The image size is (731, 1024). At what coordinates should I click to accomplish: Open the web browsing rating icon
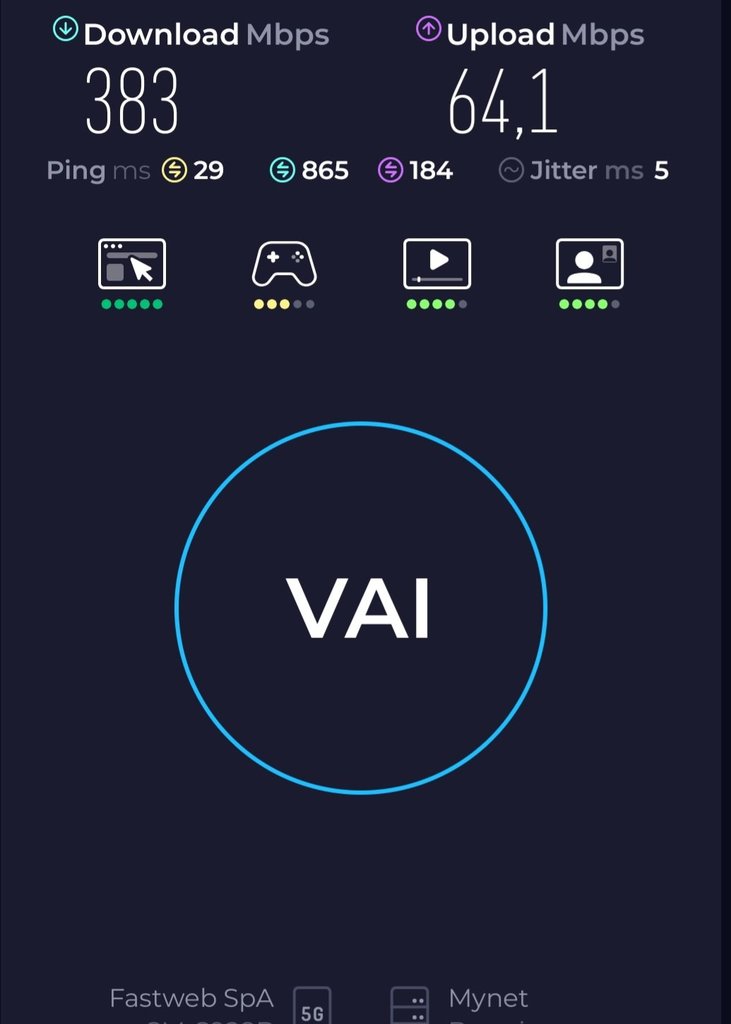point(131,264)
